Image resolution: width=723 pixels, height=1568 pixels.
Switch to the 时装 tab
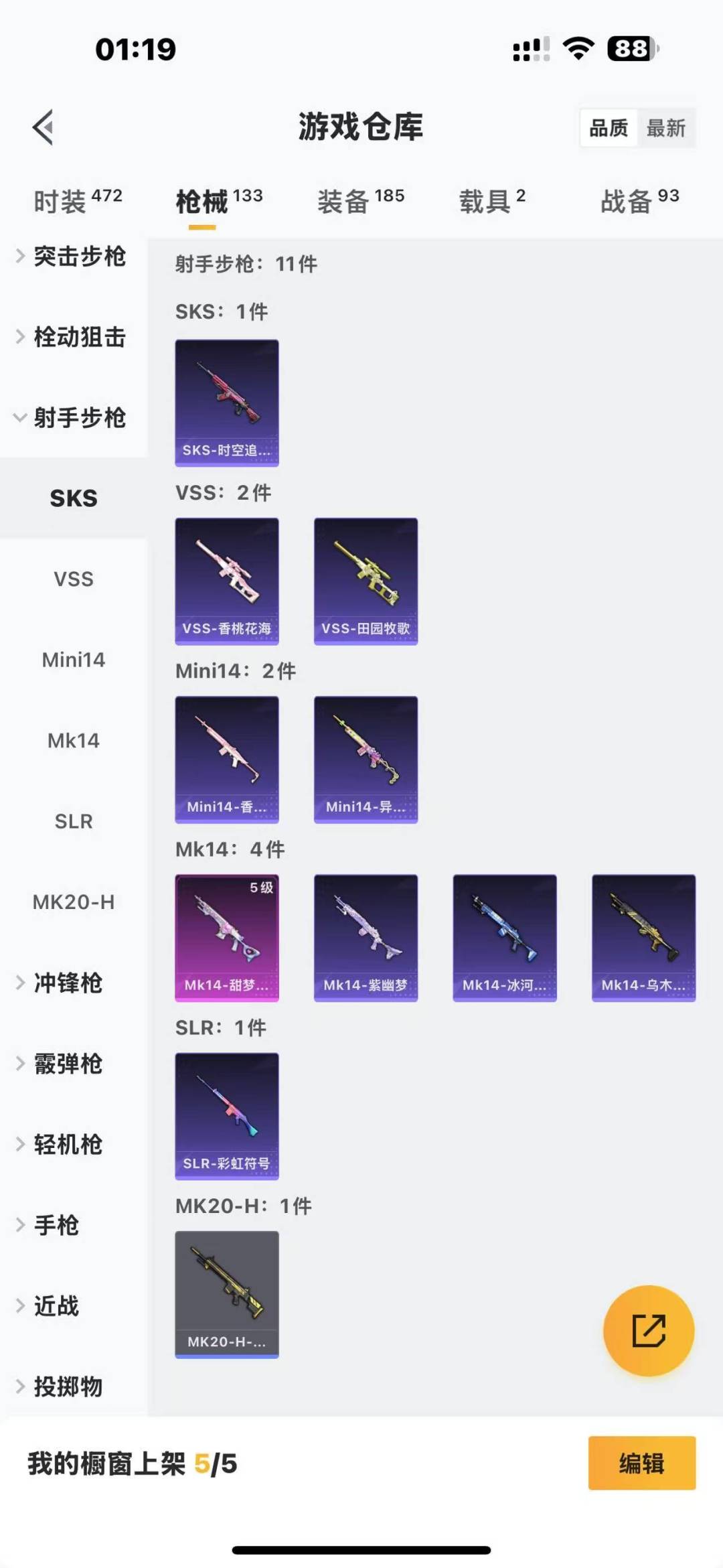[77, 201]
